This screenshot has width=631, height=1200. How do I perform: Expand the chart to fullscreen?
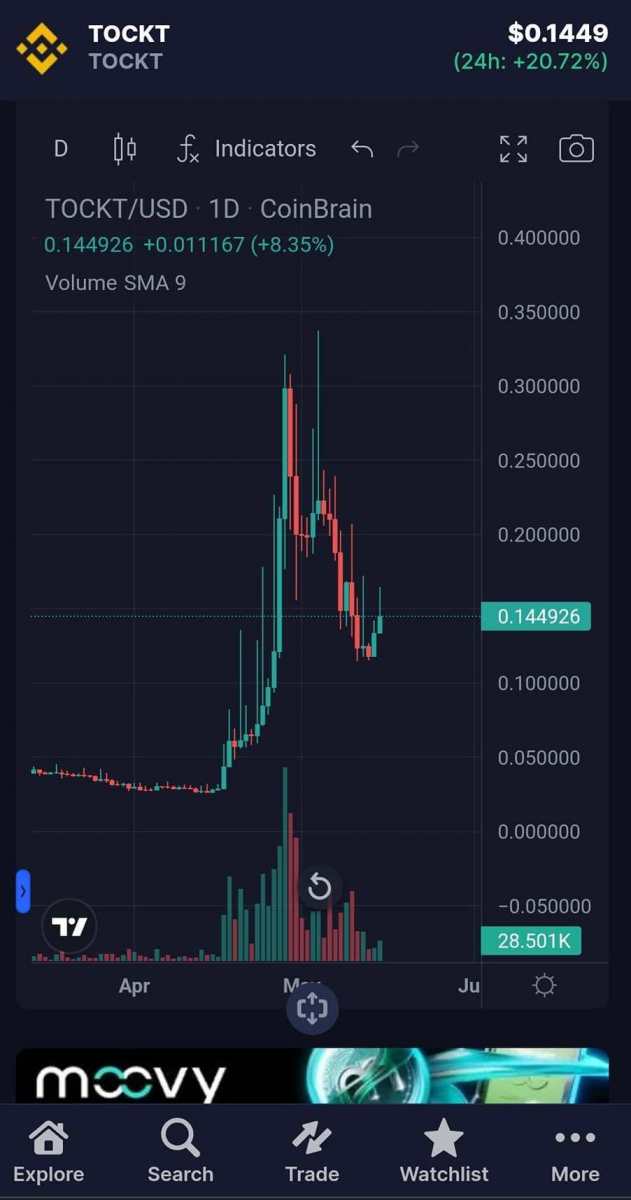(513, 149)
